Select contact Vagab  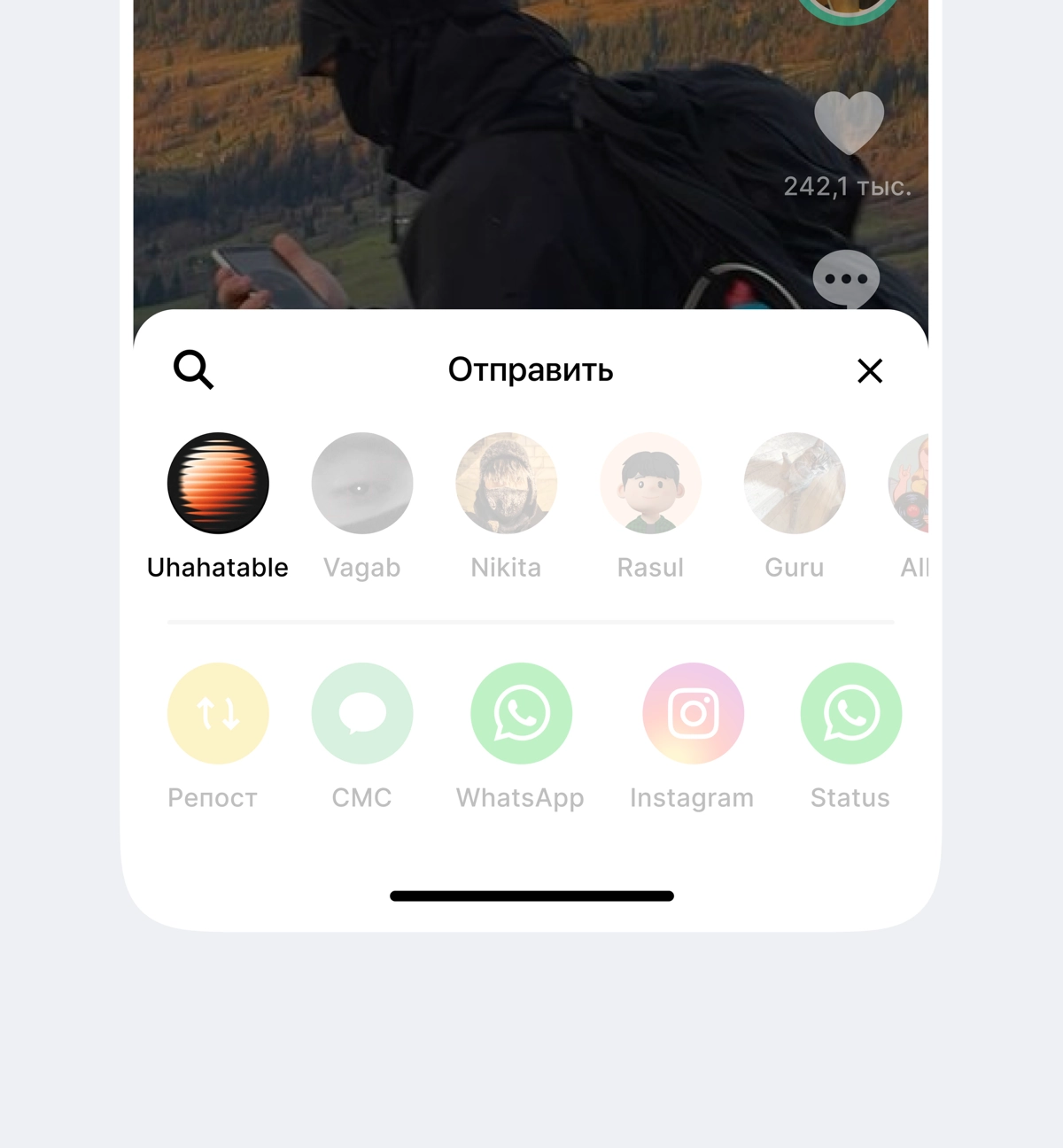(x=362, y=484)
